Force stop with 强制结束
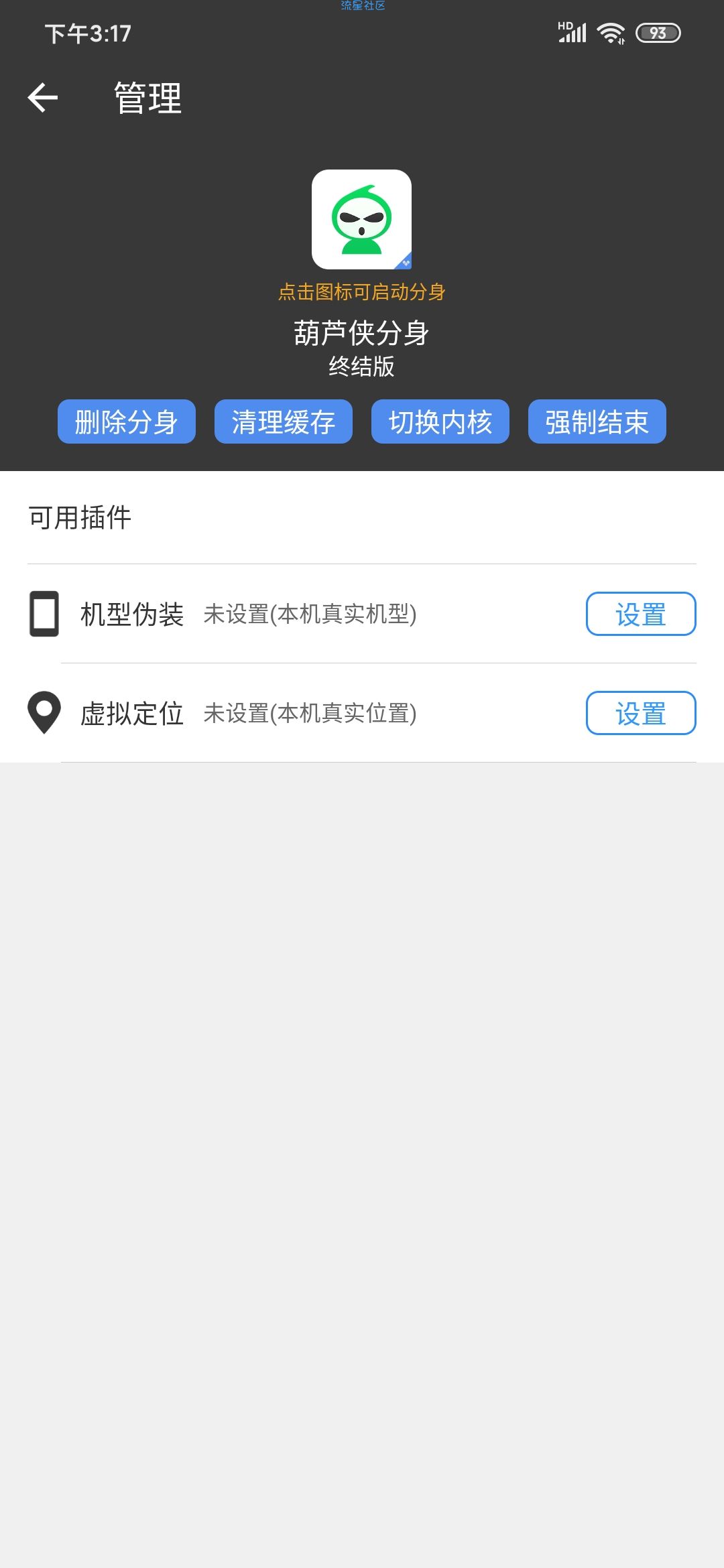Screen dimensions: 724x1568 pyautogui.click(x=597, y=421)
